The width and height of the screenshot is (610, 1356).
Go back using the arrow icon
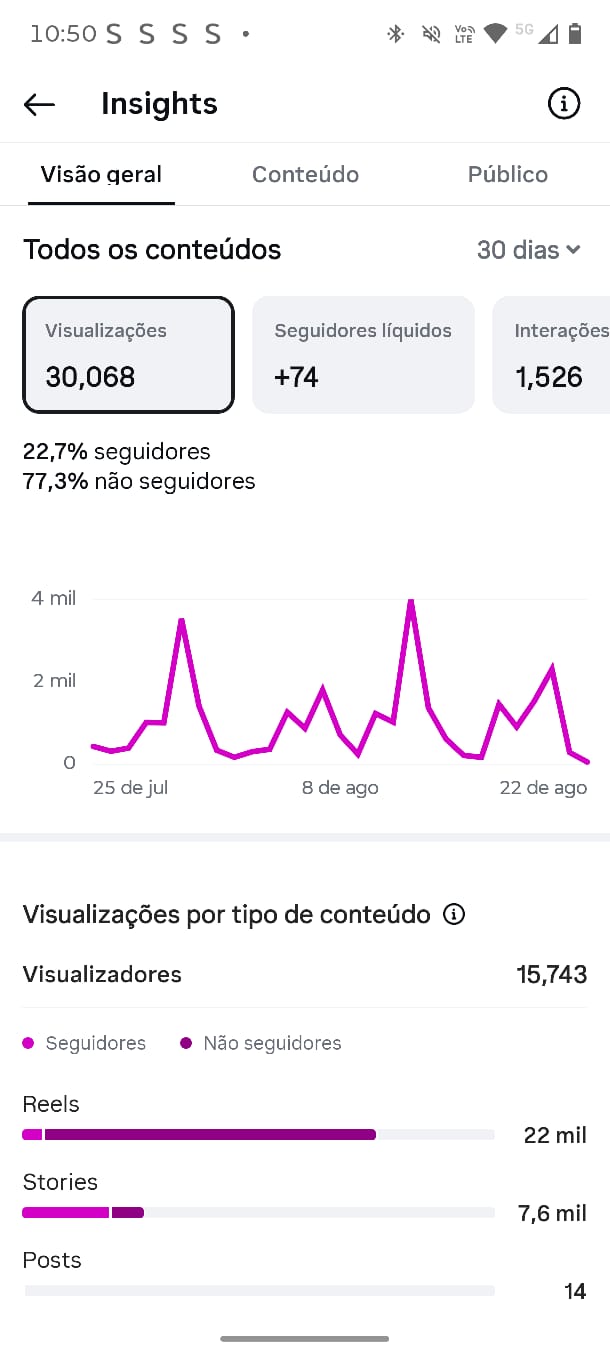click(39, 104)
